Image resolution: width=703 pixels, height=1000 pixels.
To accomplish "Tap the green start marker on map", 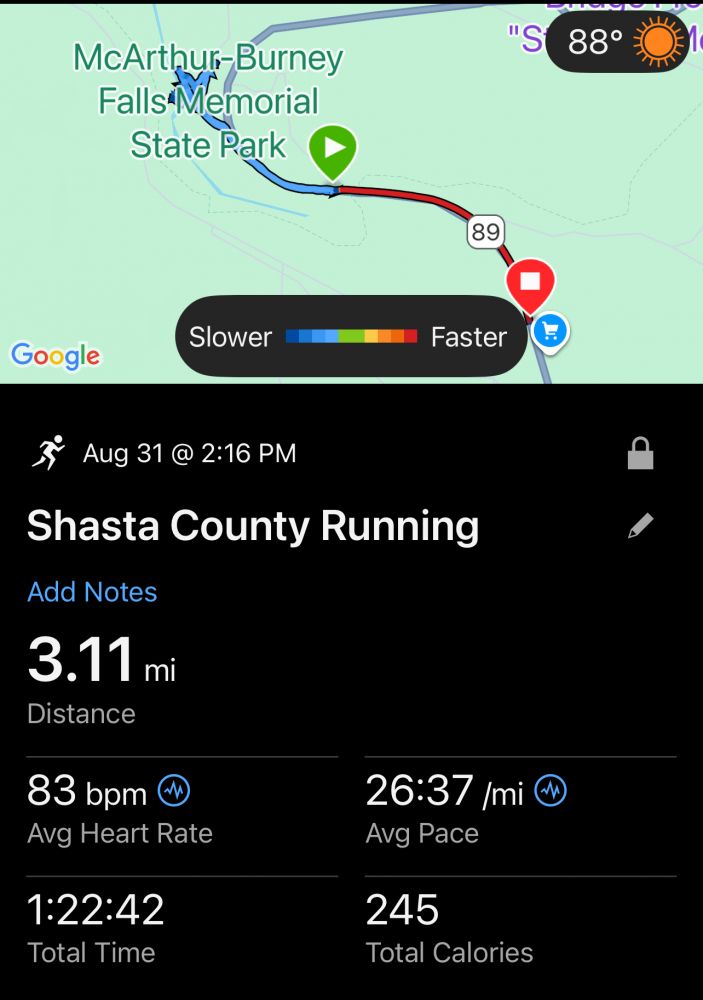I will [x=333, y=150].
